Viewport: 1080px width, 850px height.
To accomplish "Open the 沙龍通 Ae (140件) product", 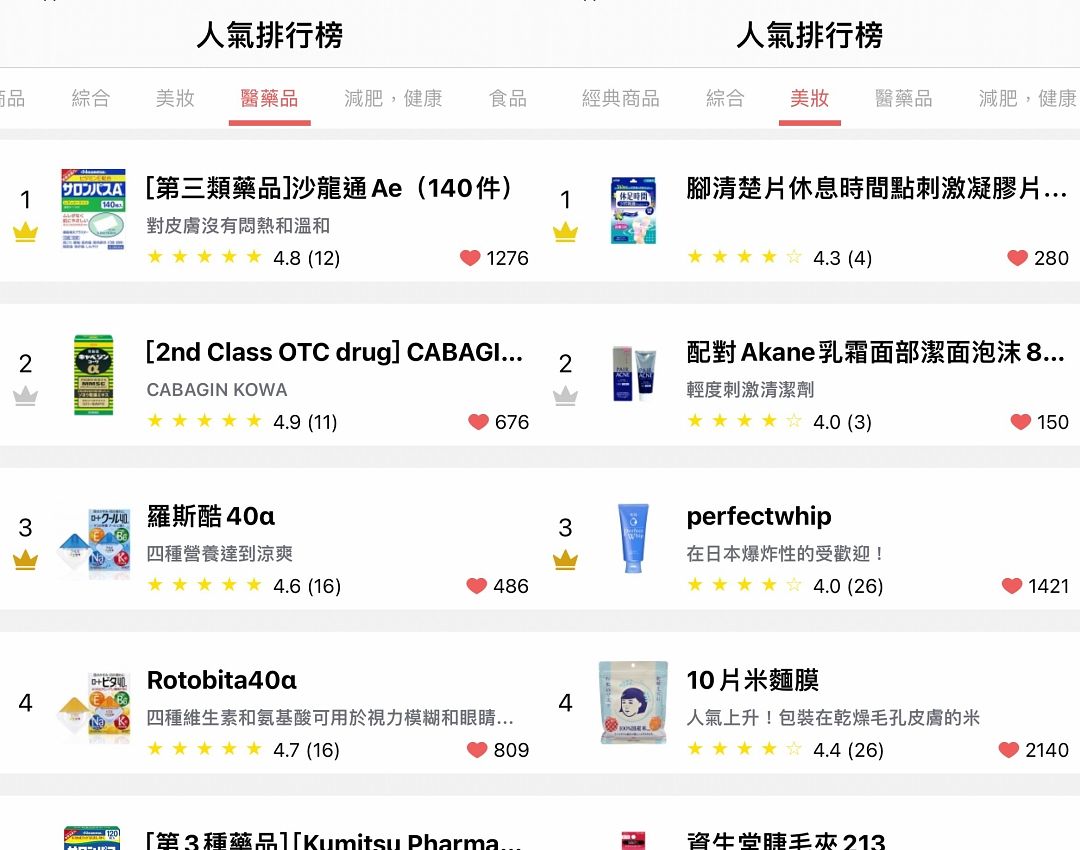I will coord(330,188).
